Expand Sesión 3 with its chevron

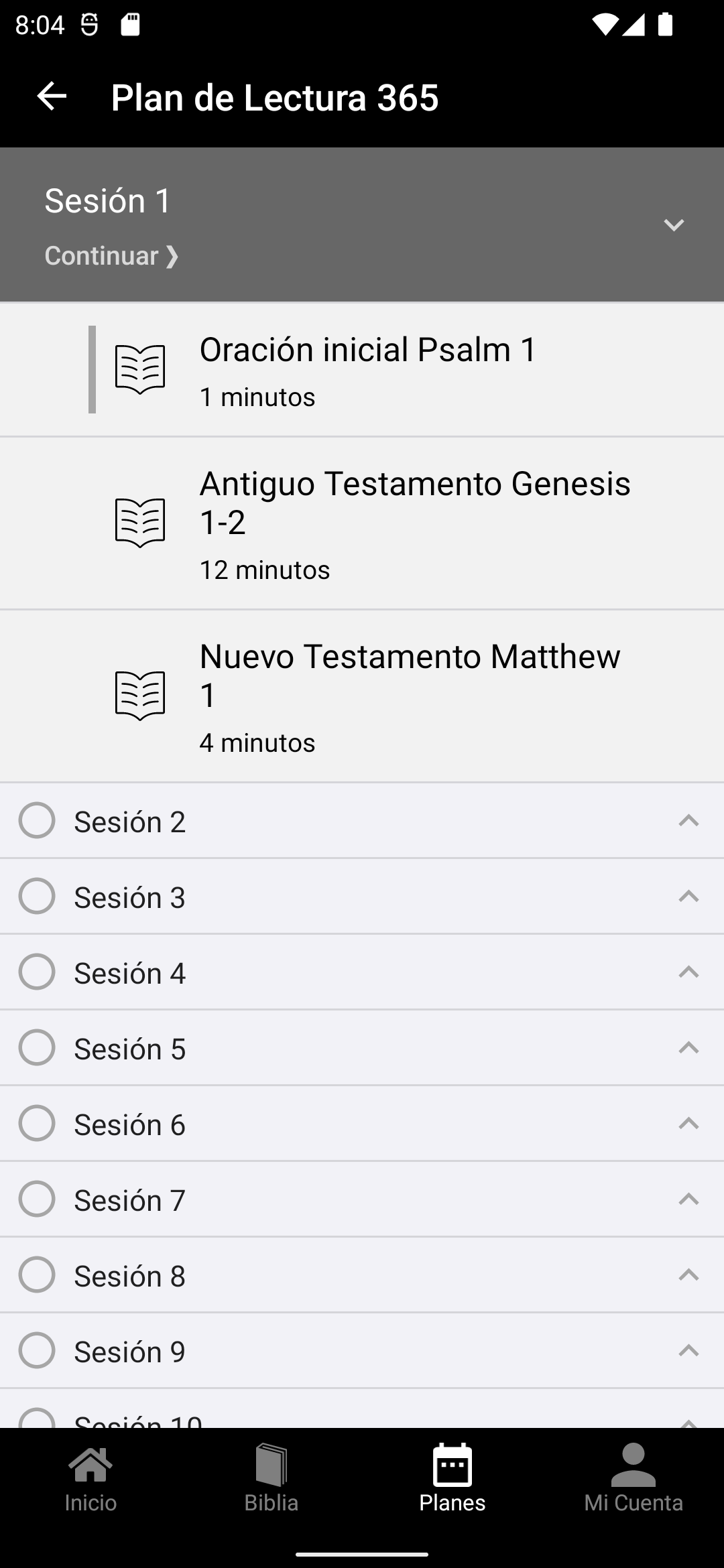click(x=688, y=897)
